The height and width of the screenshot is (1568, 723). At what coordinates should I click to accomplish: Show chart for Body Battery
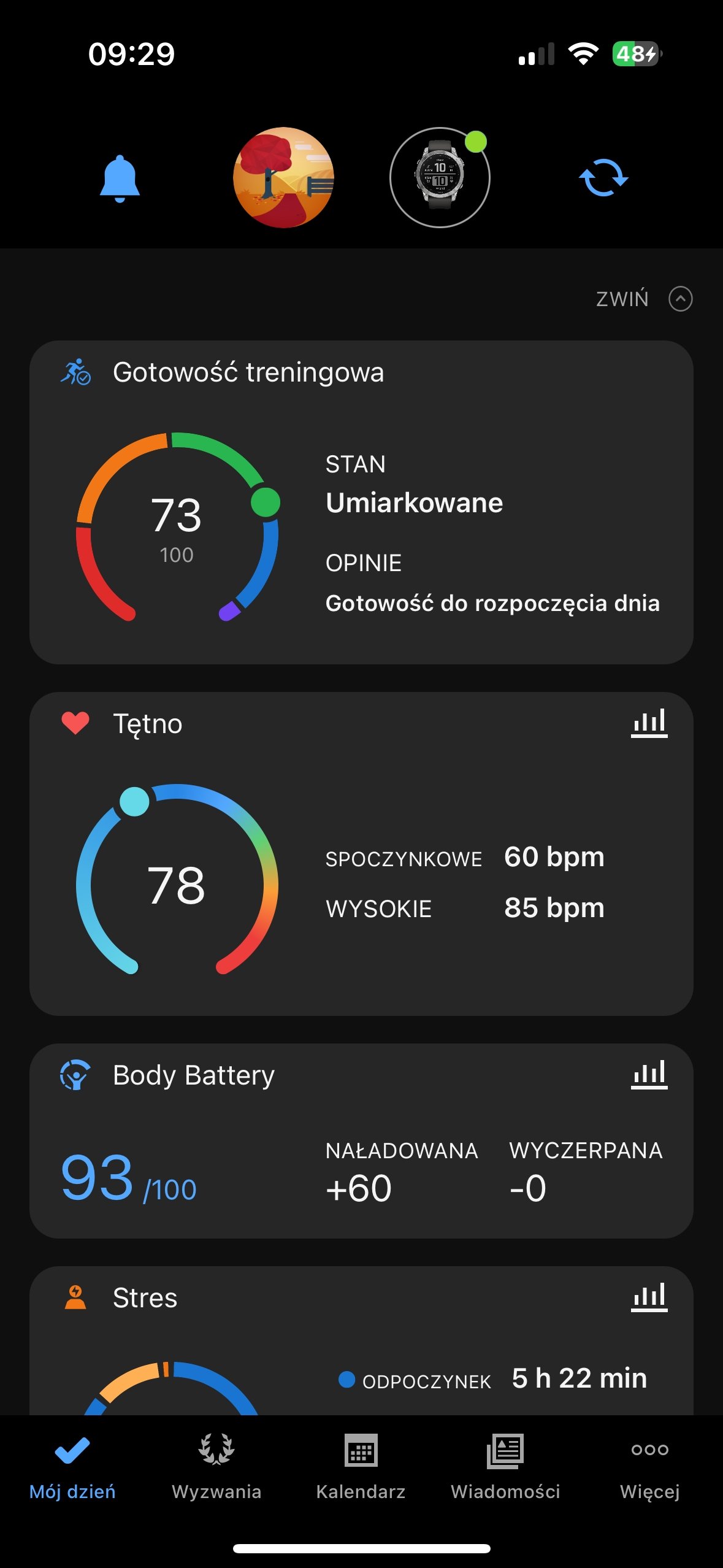coord(649,1075)
